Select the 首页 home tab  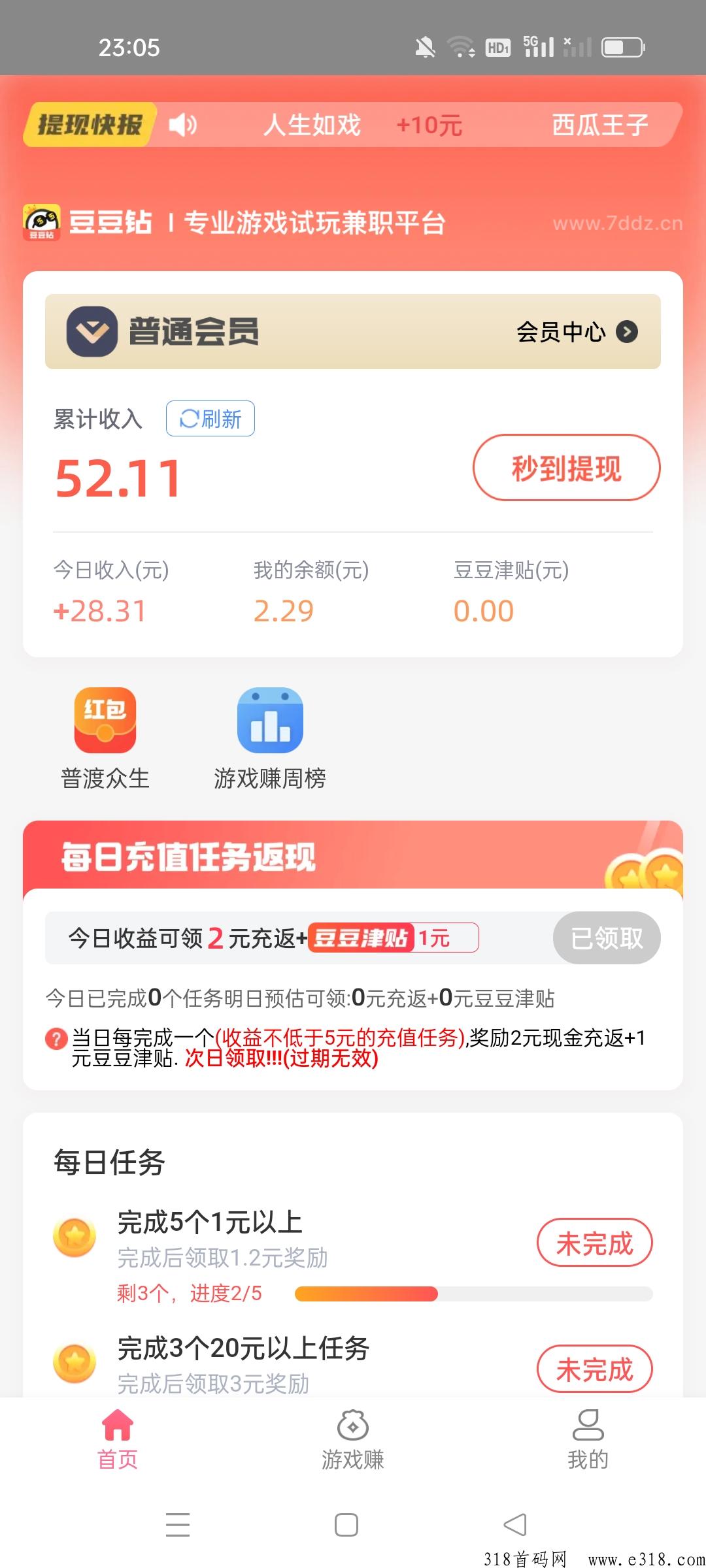click(x=118, y=1440)
